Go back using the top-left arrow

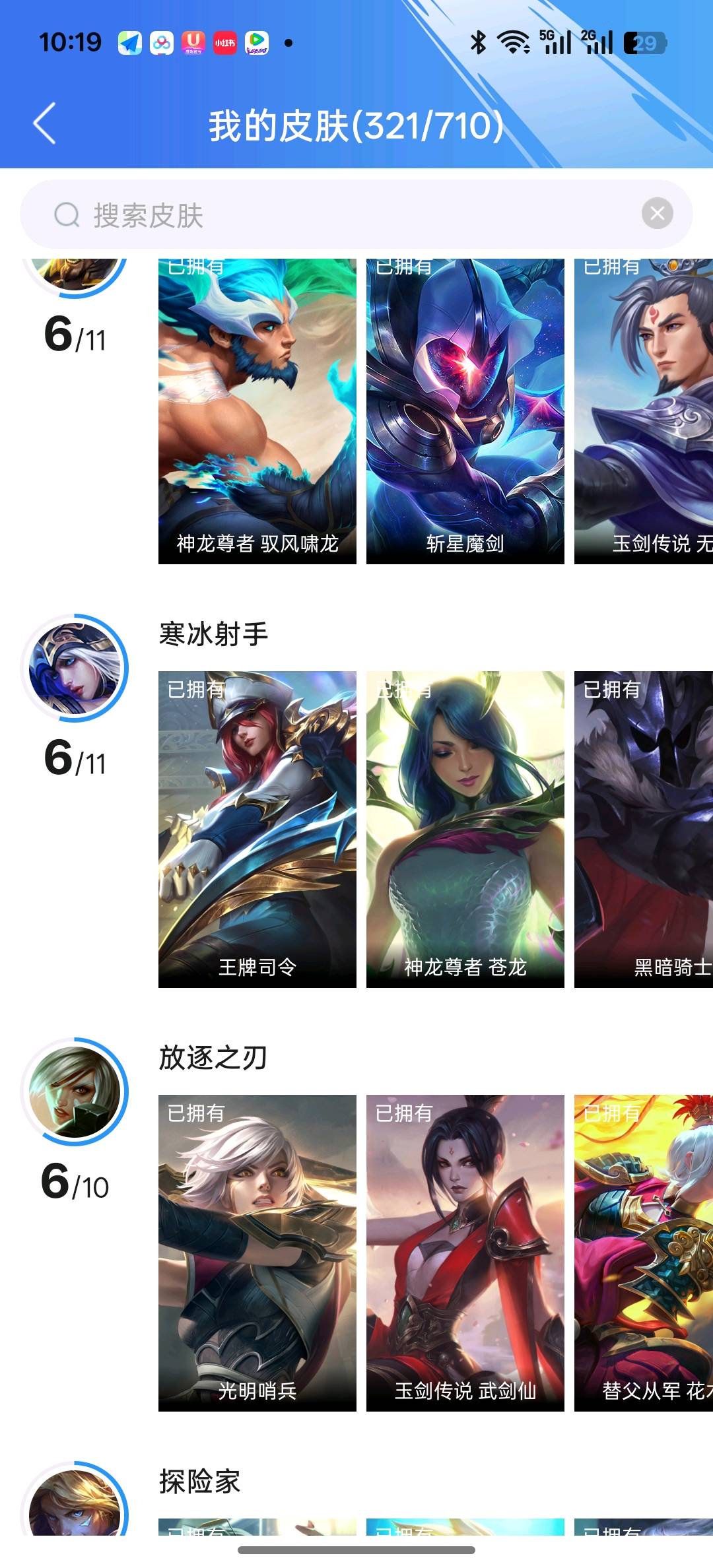pyautogui.click(x=44, y=123)
